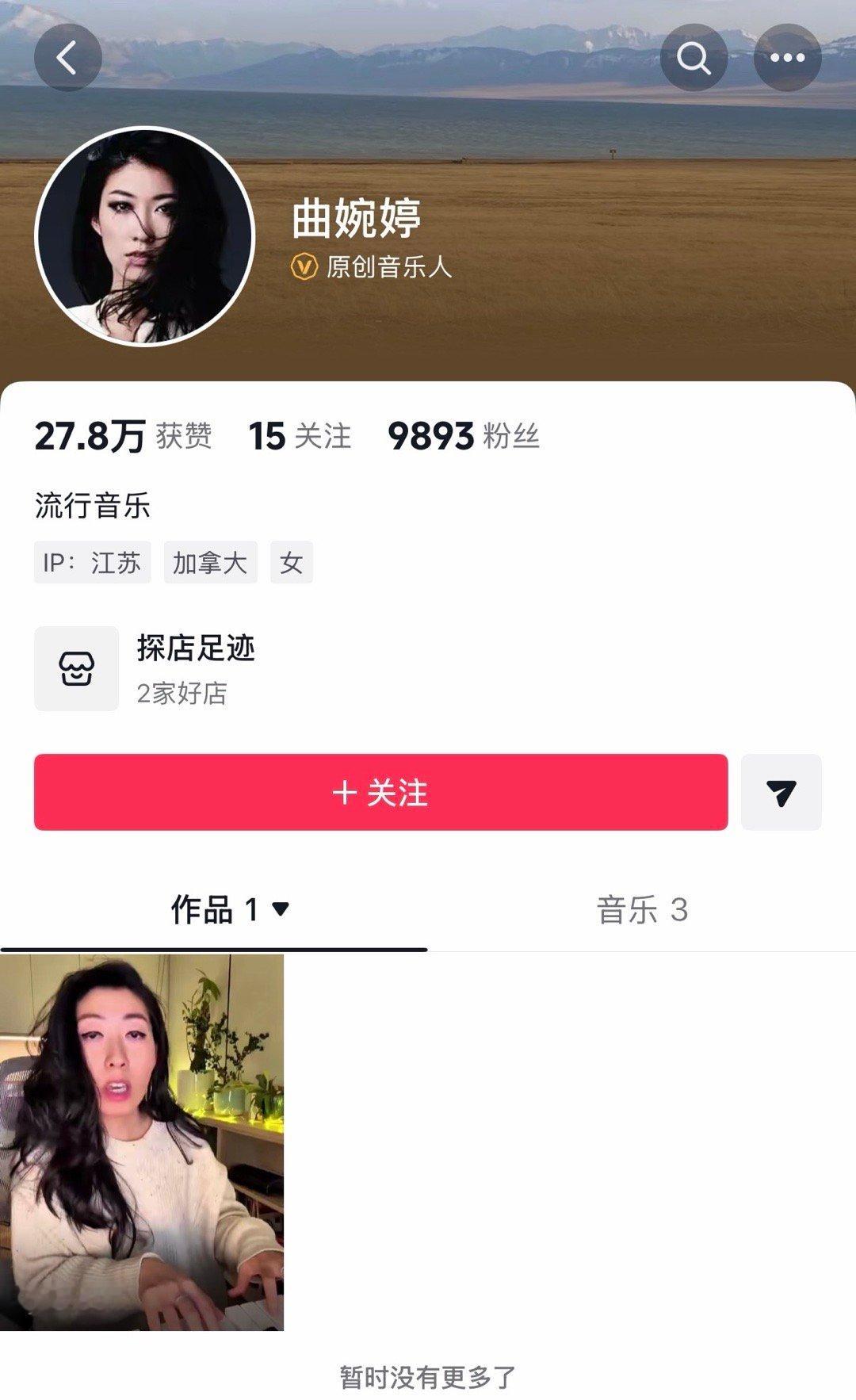
Task: Open the more options ellipsis menu
Action: 787,56
